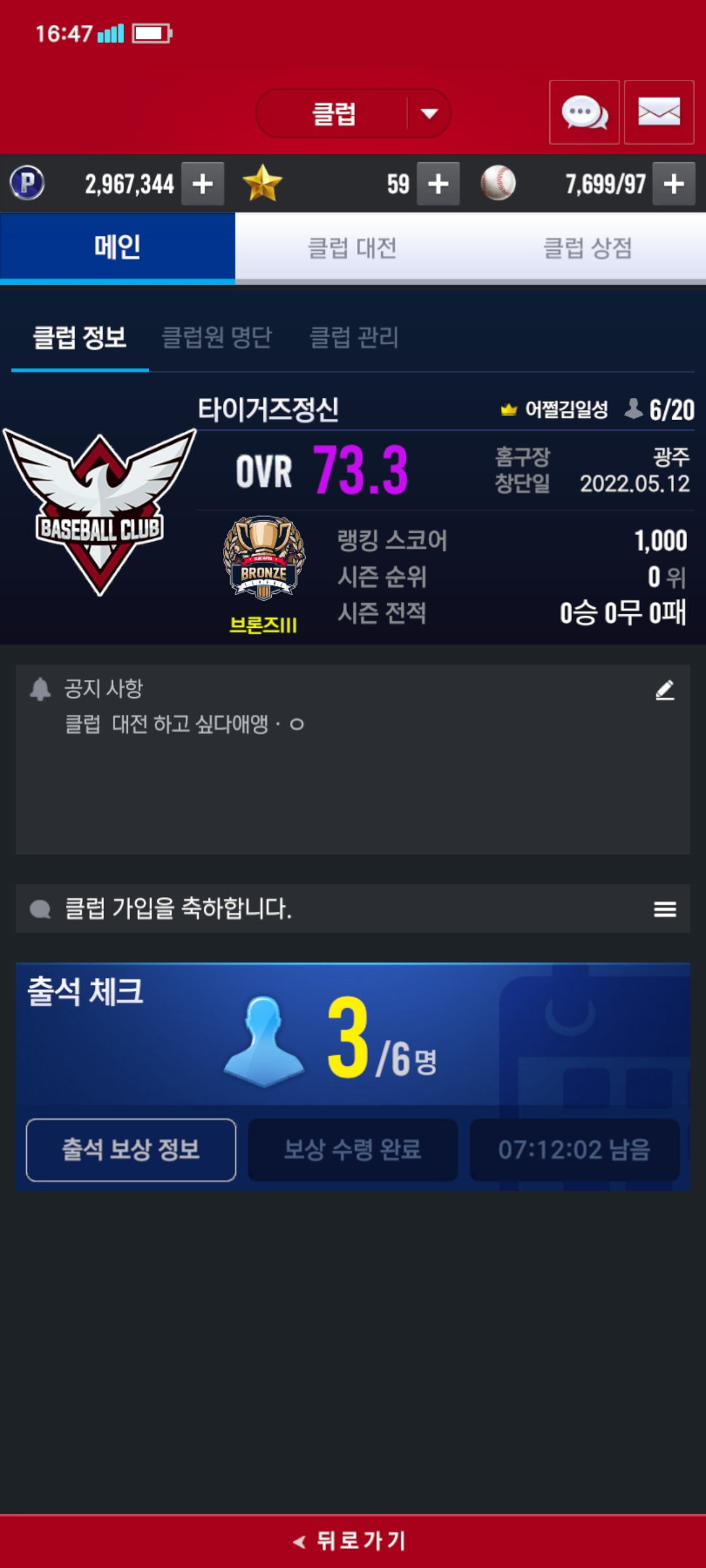Add more stars with plus button

point(438,184)
